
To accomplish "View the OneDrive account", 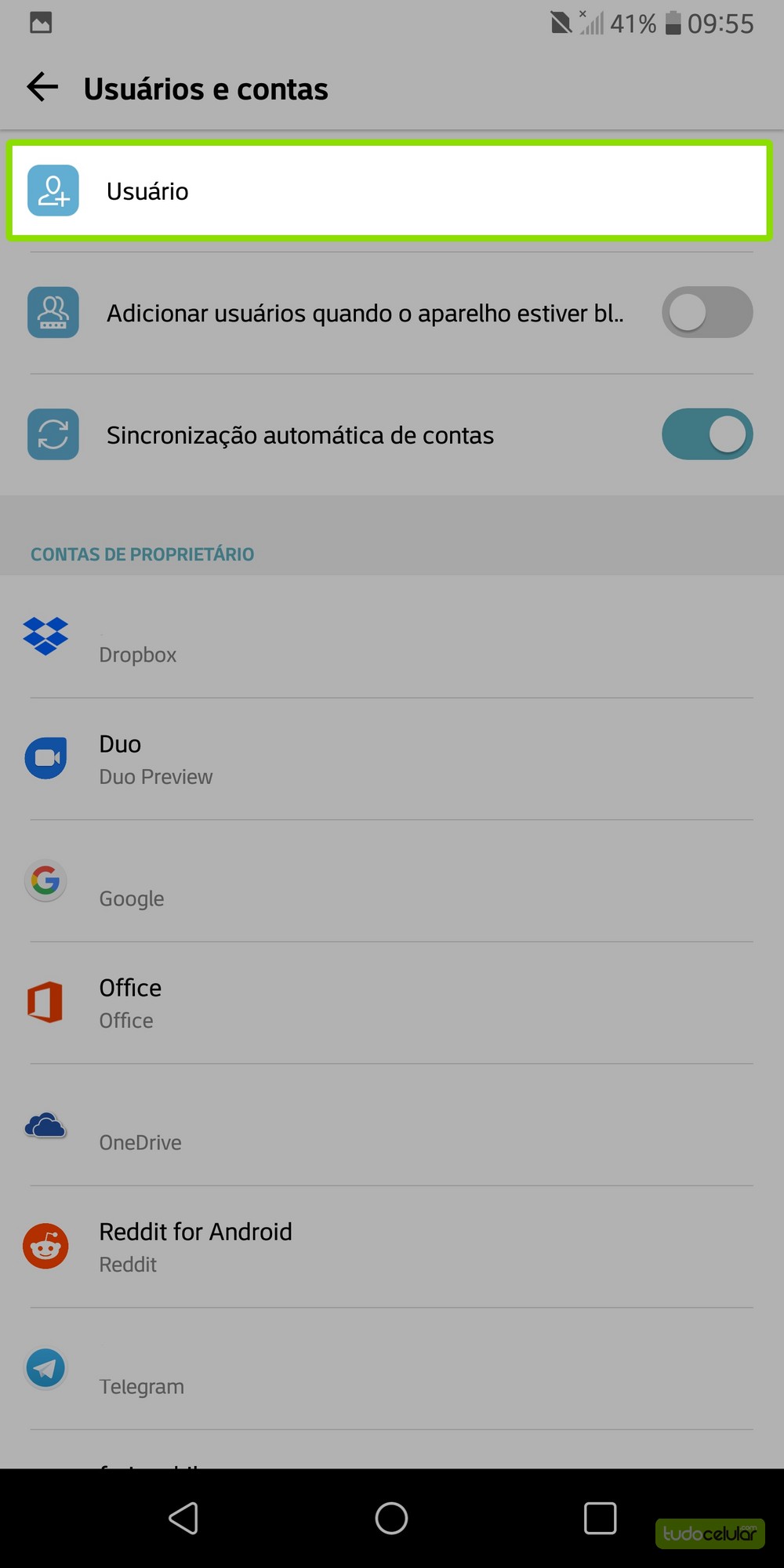I will click(390, 1125).
